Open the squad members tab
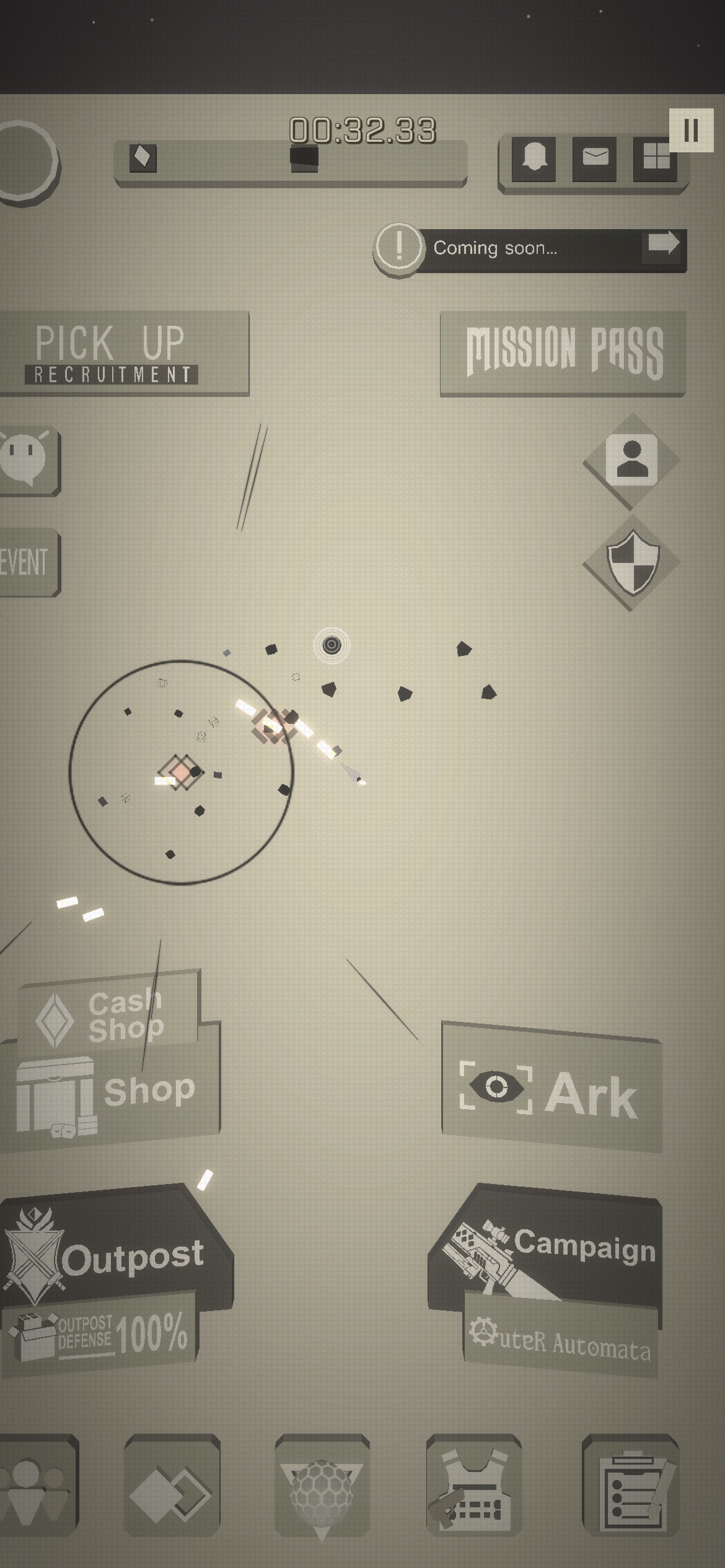 point(36,1485)
